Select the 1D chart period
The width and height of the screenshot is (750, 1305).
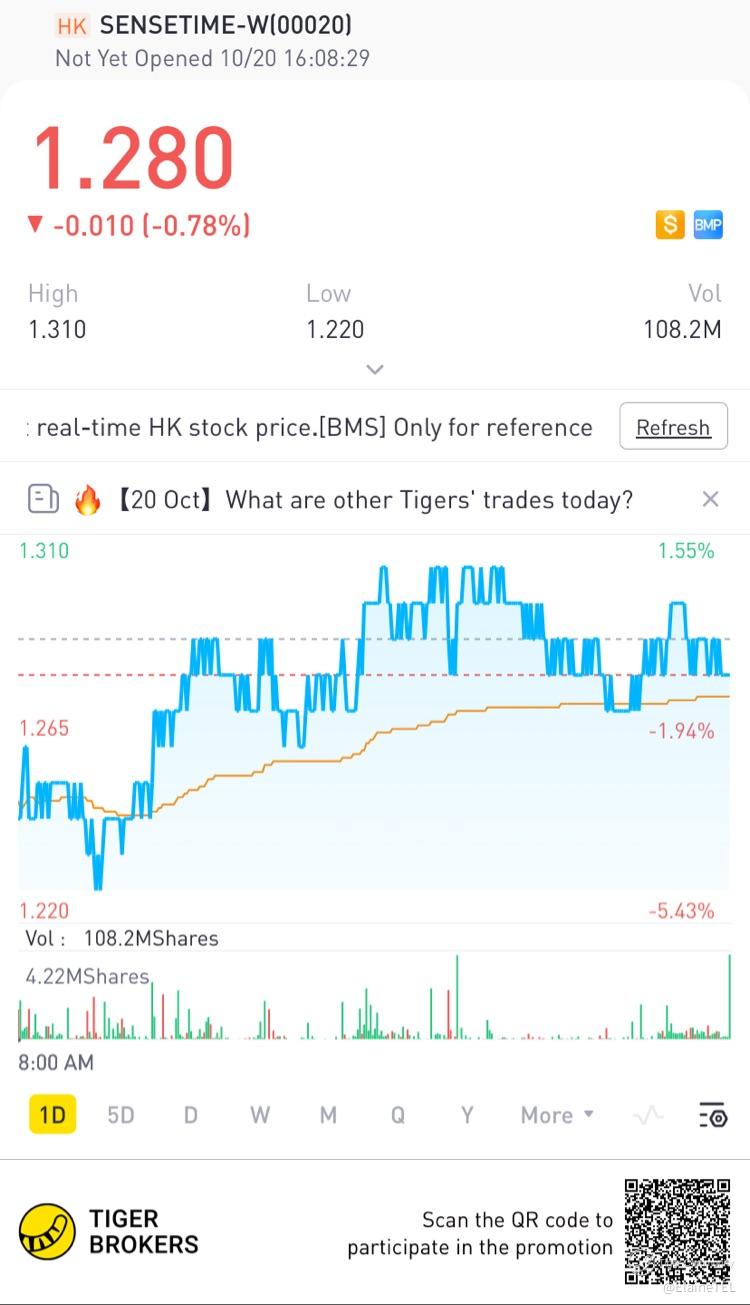point(52,1115)
